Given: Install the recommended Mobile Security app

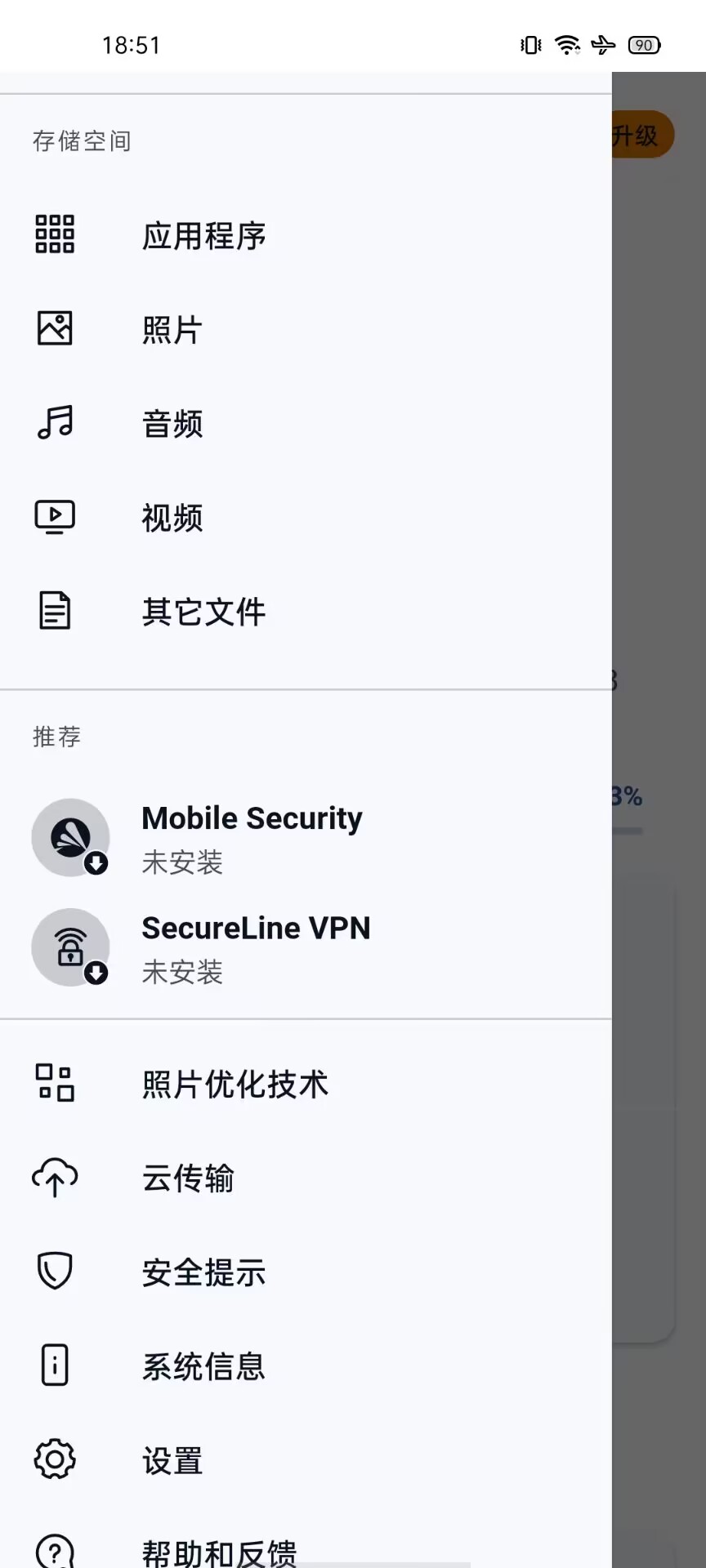Looking at the screenshot, I should (x=306, y=838).
